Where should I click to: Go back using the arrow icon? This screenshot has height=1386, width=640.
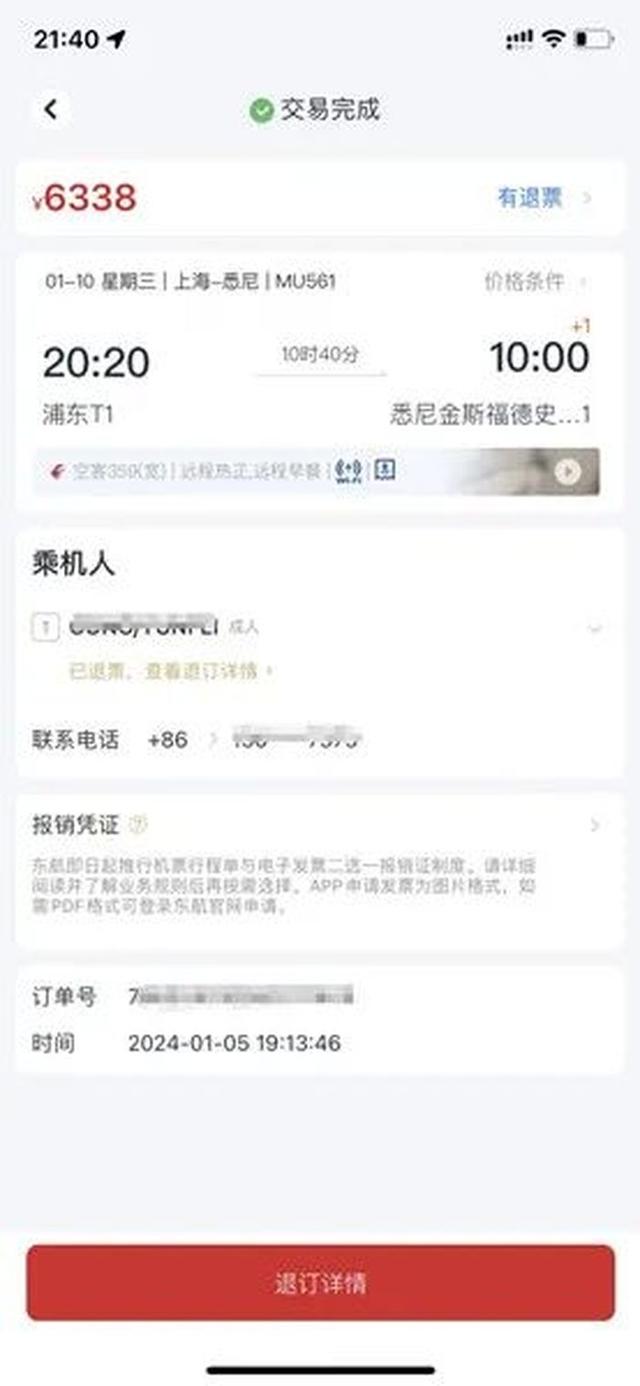[x=51, y=109]
